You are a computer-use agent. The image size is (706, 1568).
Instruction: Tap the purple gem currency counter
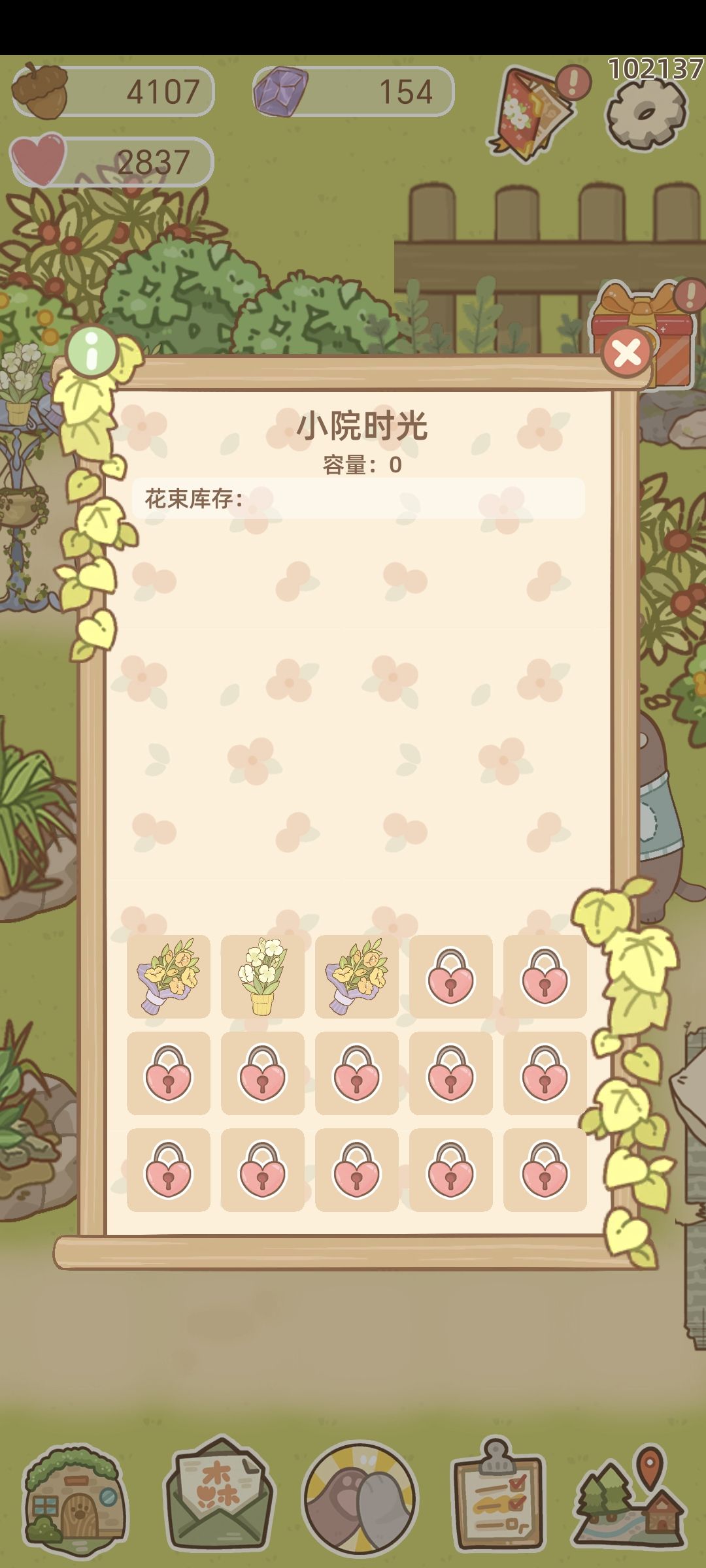click(353, 91)
